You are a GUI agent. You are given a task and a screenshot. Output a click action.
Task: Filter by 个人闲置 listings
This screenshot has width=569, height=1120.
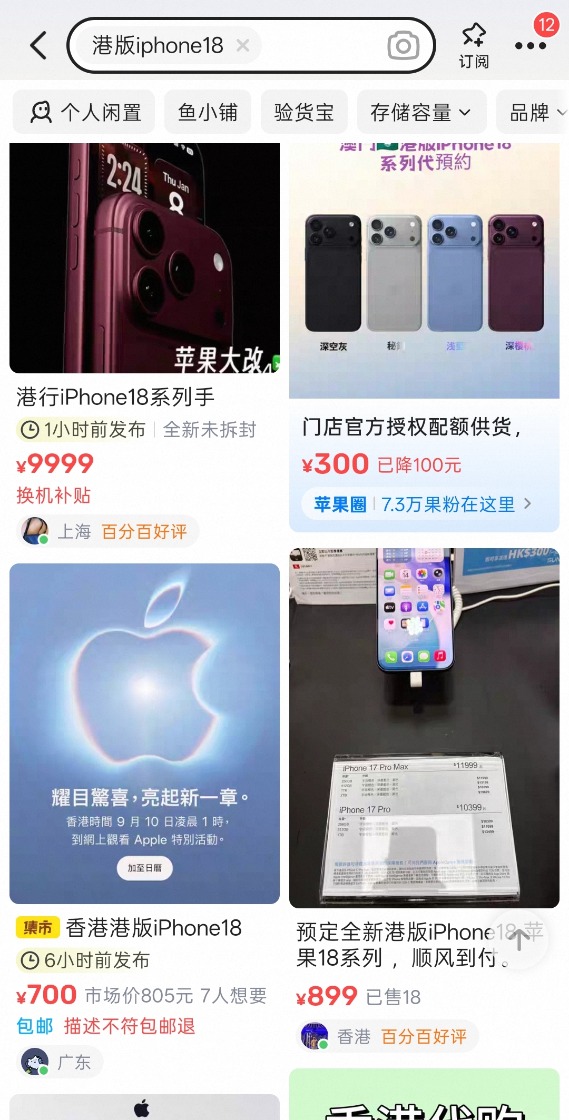84,112
